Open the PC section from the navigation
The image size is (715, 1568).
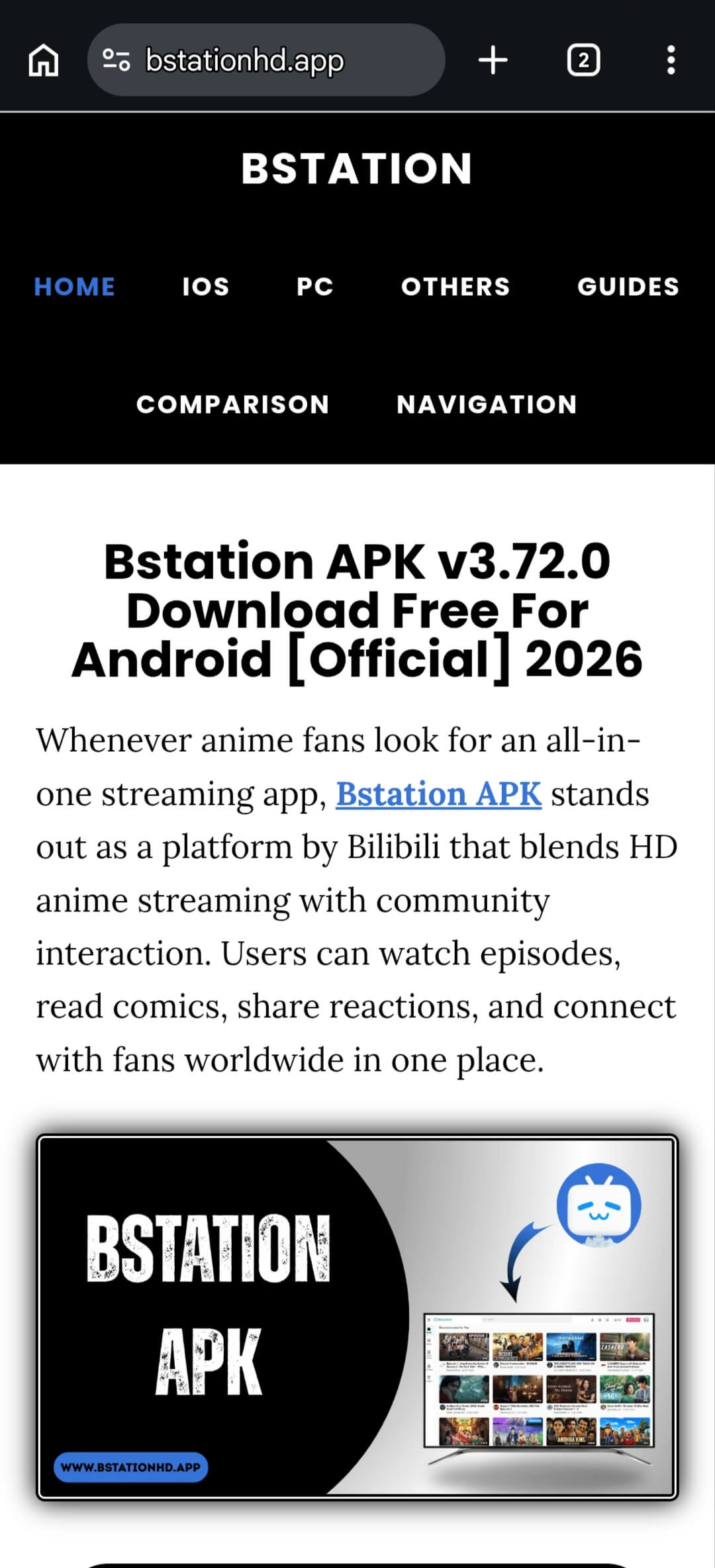coord(314,286)
